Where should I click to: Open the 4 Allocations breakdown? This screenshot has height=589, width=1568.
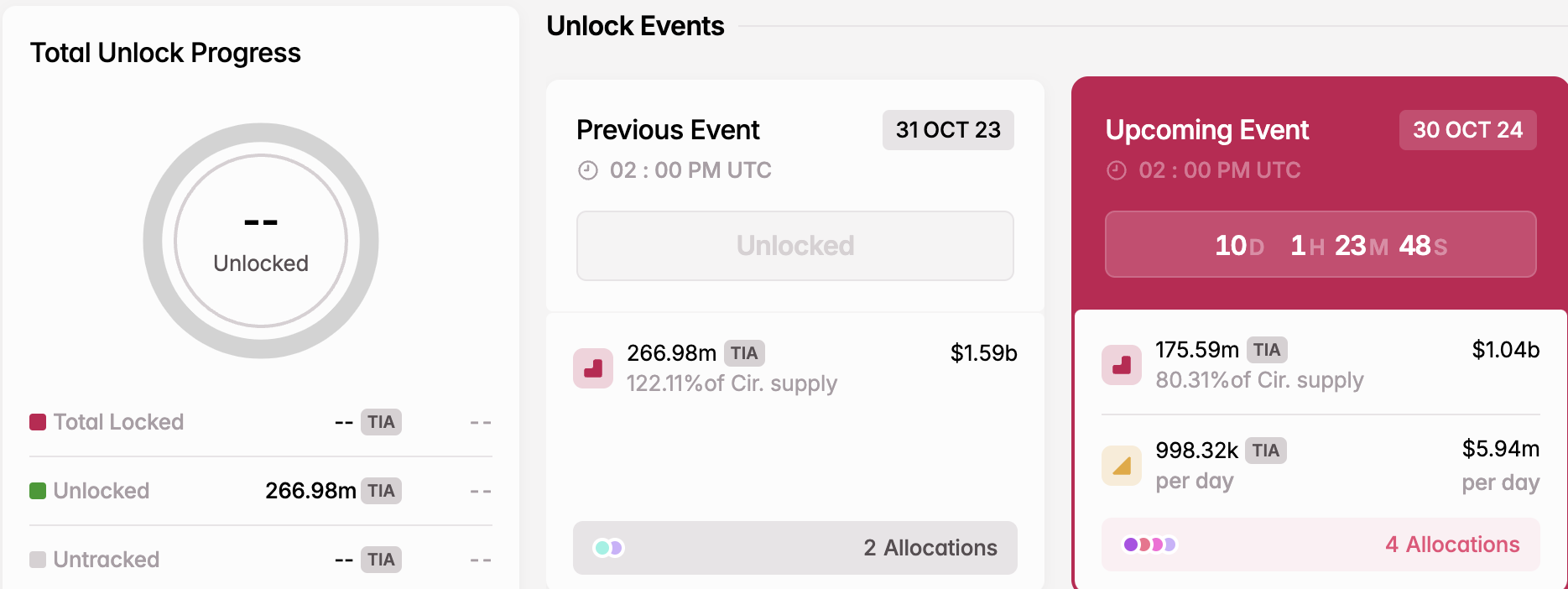pos(1320,545)
